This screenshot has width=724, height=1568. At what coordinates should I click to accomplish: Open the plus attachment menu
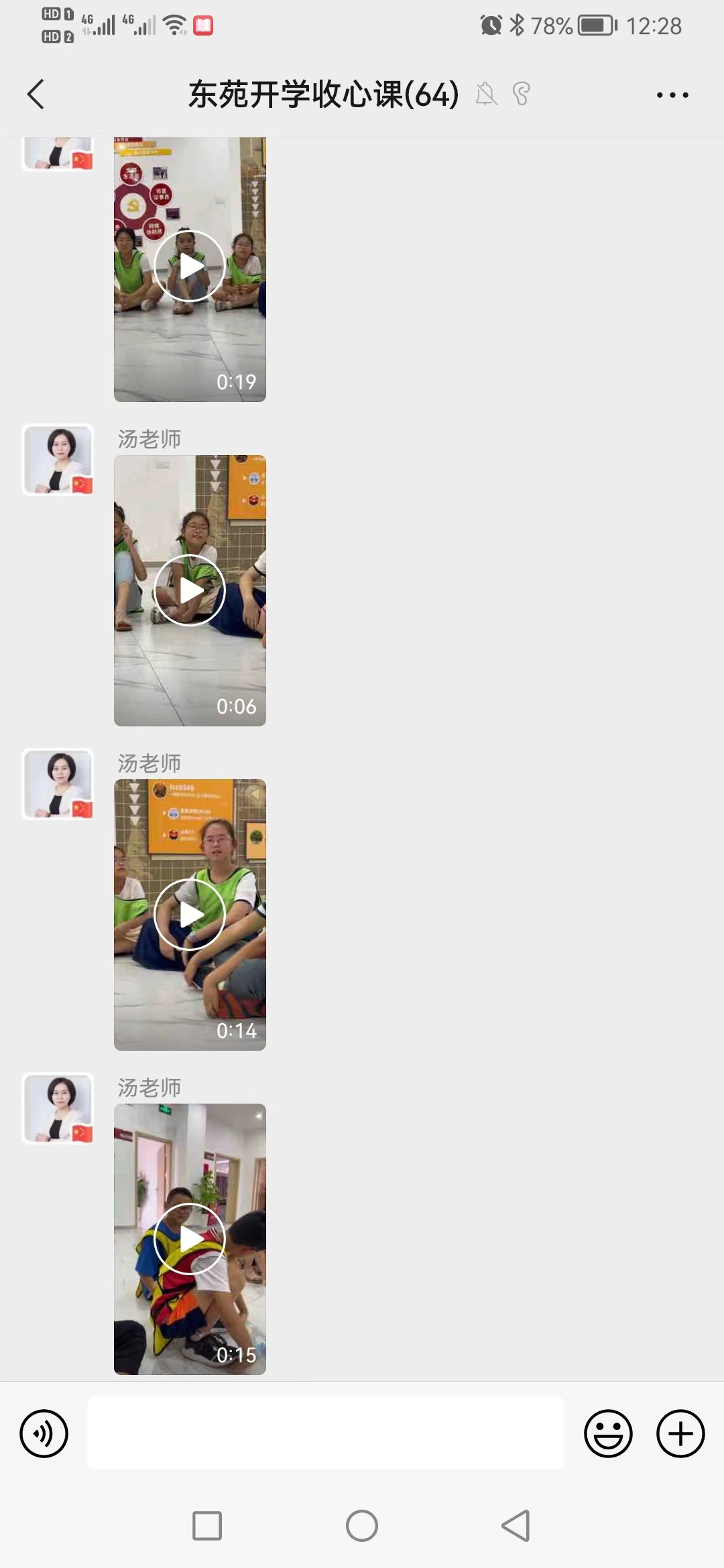pyautogui.click(x=680, y=1433)
